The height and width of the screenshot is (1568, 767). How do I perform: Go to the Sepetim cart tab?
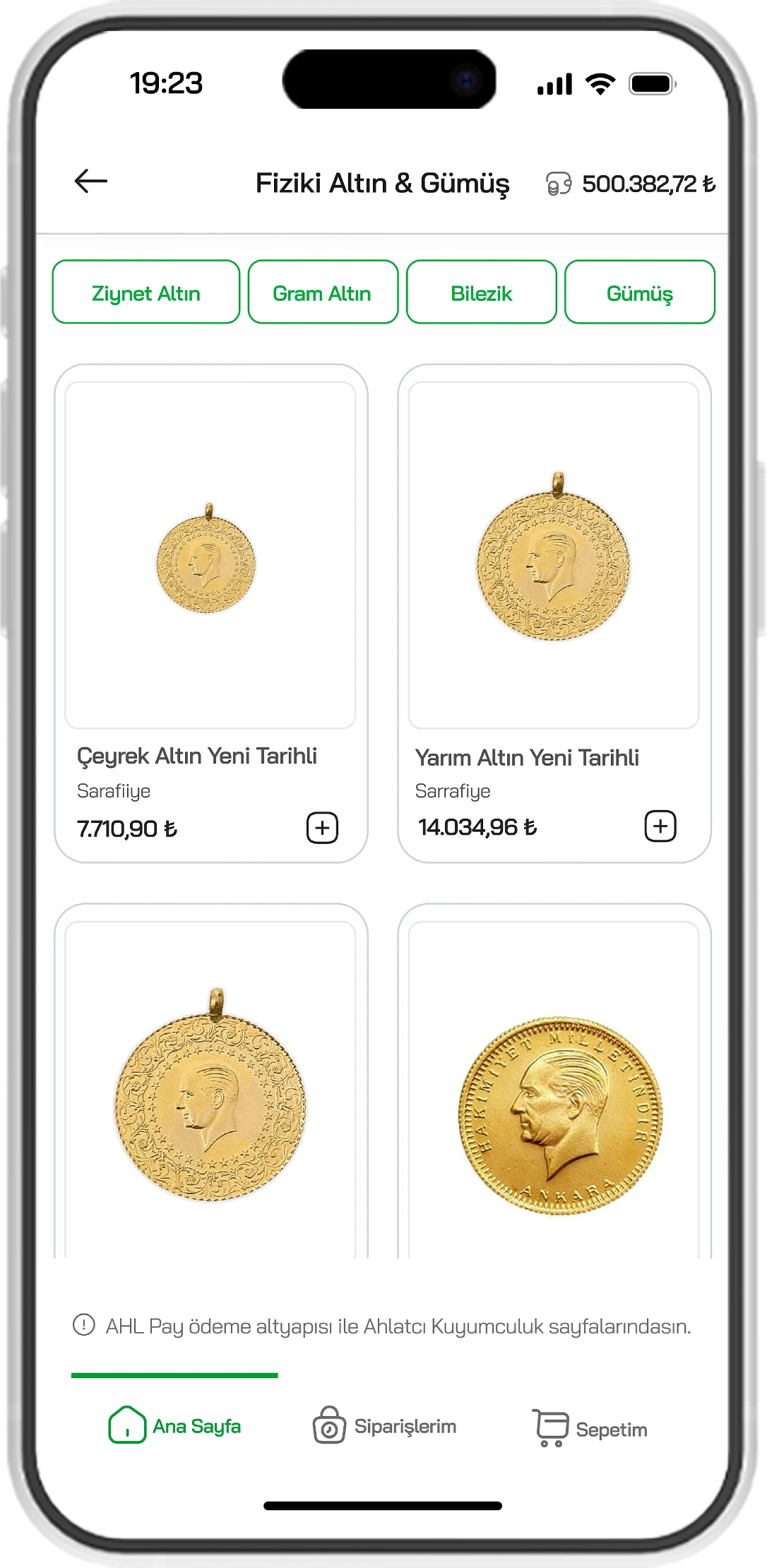coord(590,1428)
